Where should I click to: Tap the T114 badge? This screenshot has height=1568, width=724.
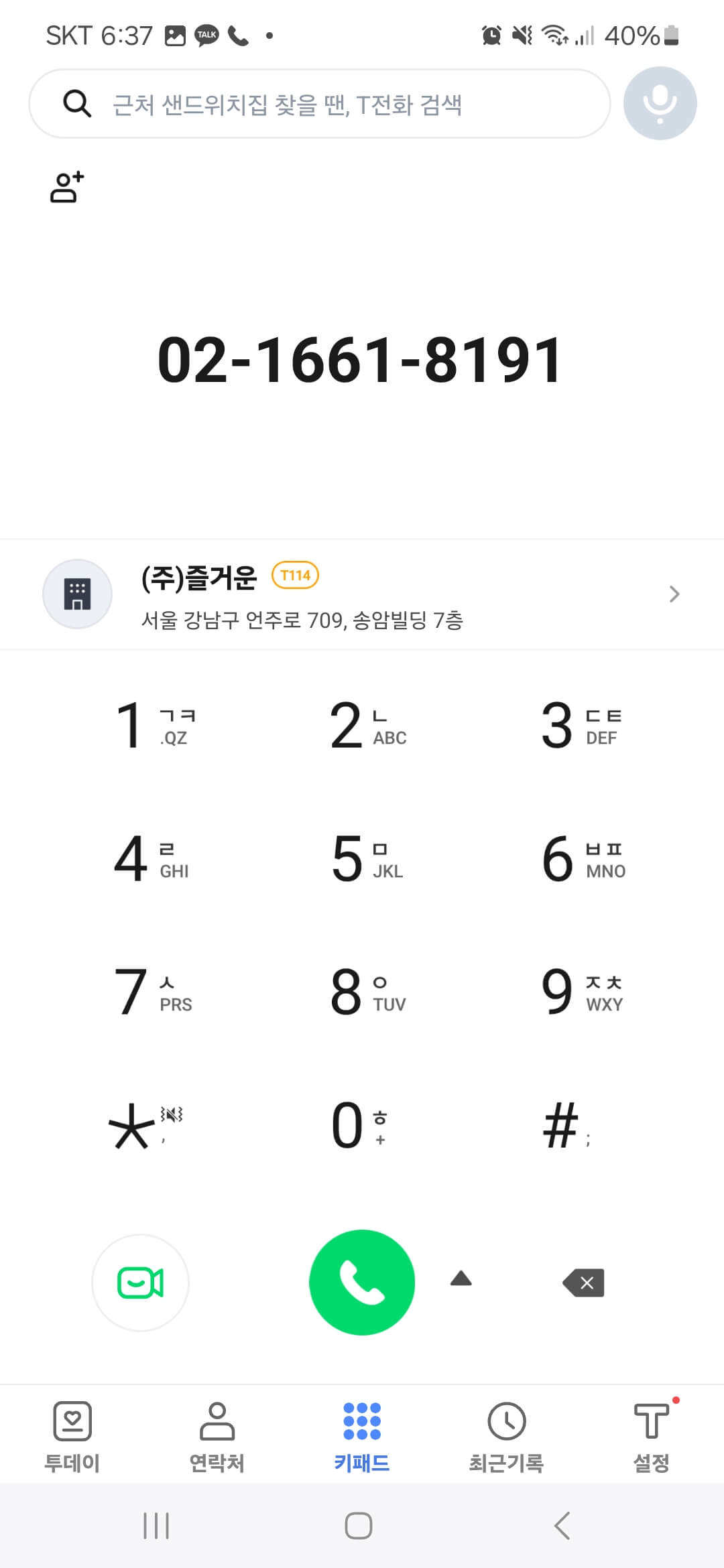(x=297, y=576)
